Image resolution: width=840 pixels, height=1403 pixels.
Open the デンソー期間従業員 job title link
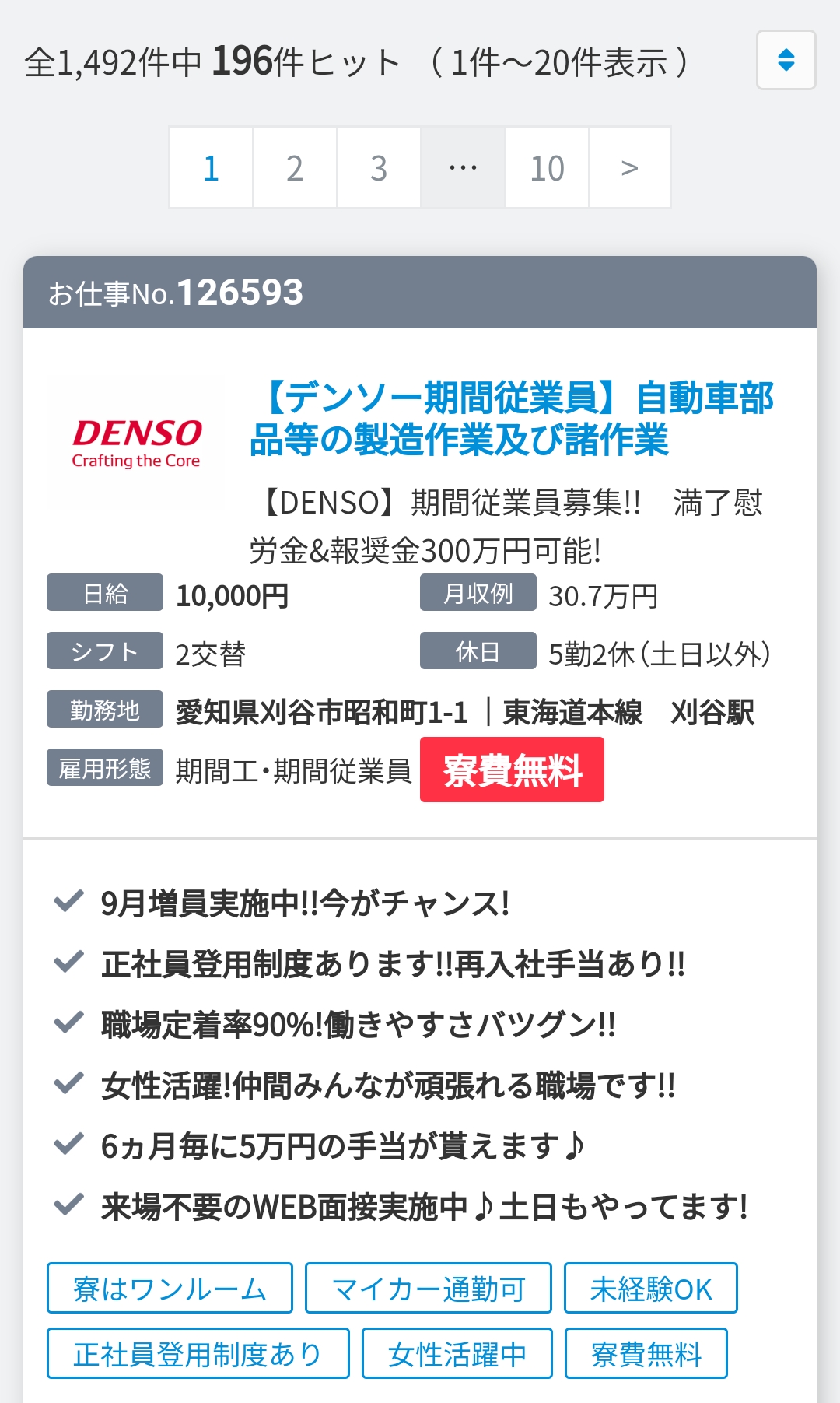pyautogui.click(x=511, y=419)
